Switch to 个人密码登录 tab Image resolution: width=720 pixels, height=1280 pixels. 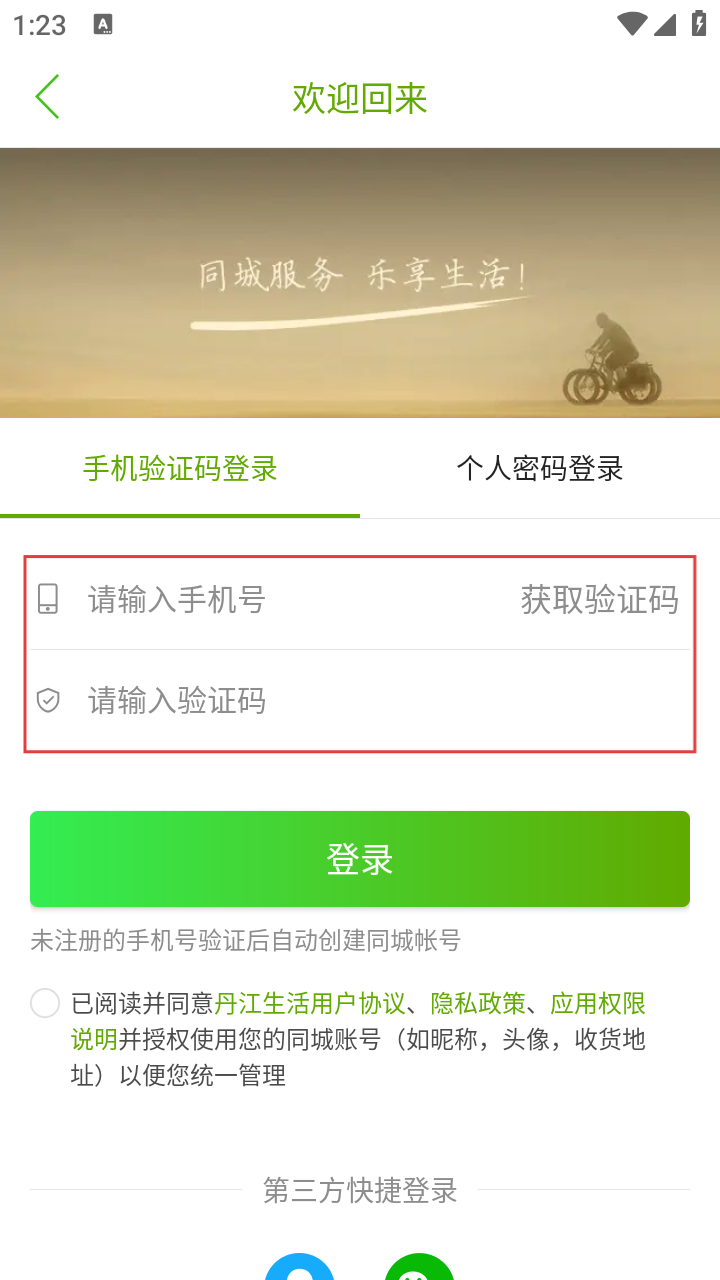540,468
